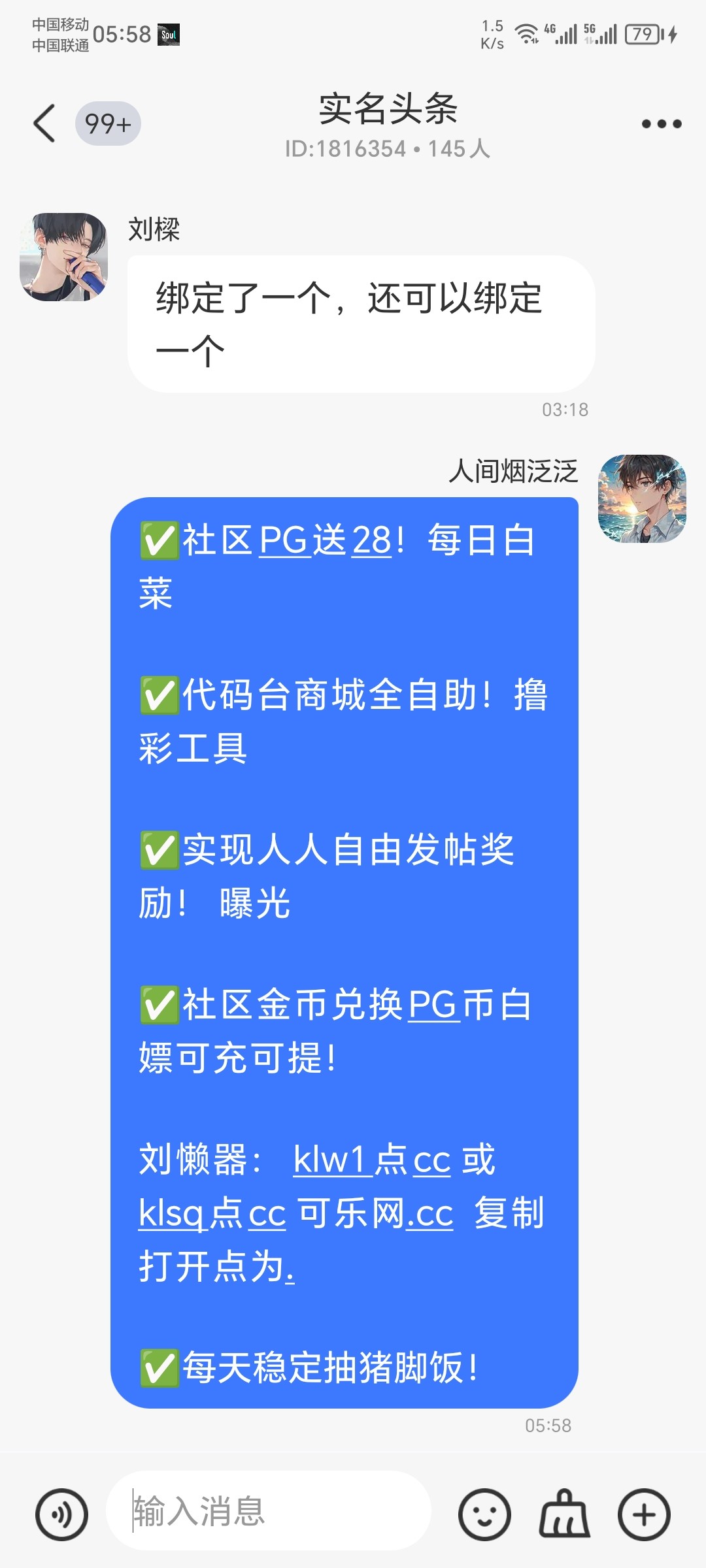Image resolution: width=706 pixels, height=1568 pixels.
Task: Open the emoji picker
Action: 484,1514
